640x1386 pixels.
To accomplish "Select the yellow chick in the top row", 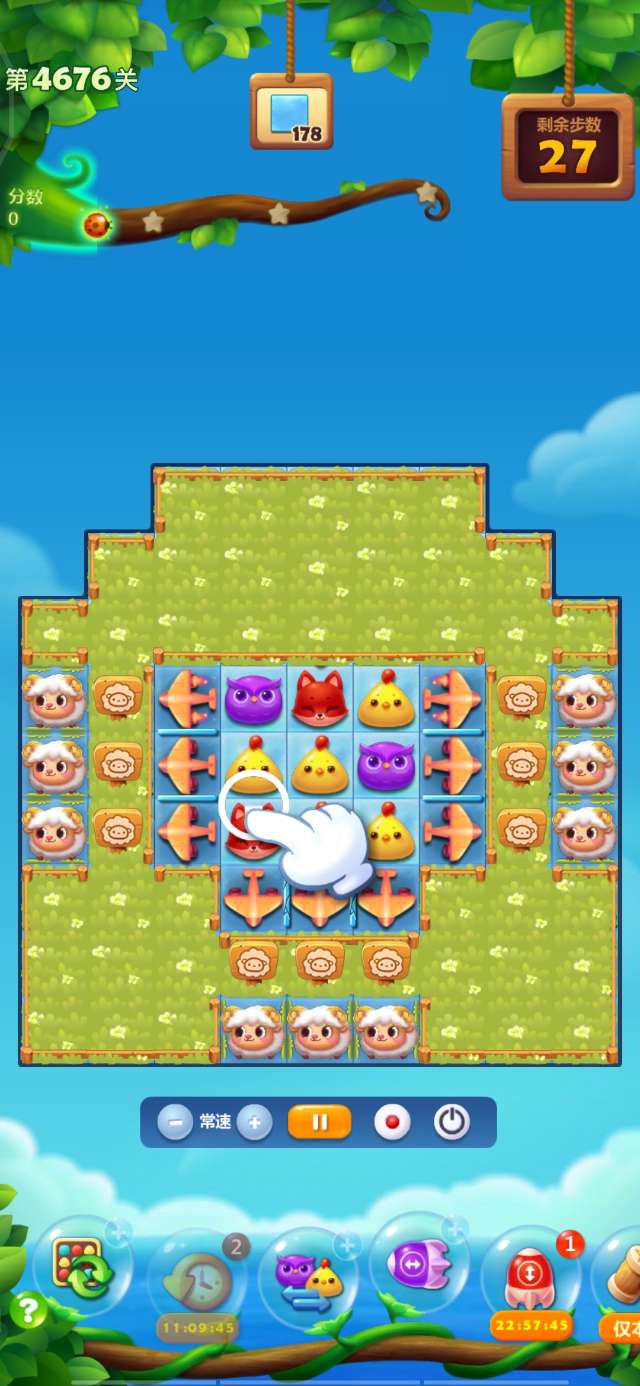I will 386,698.
